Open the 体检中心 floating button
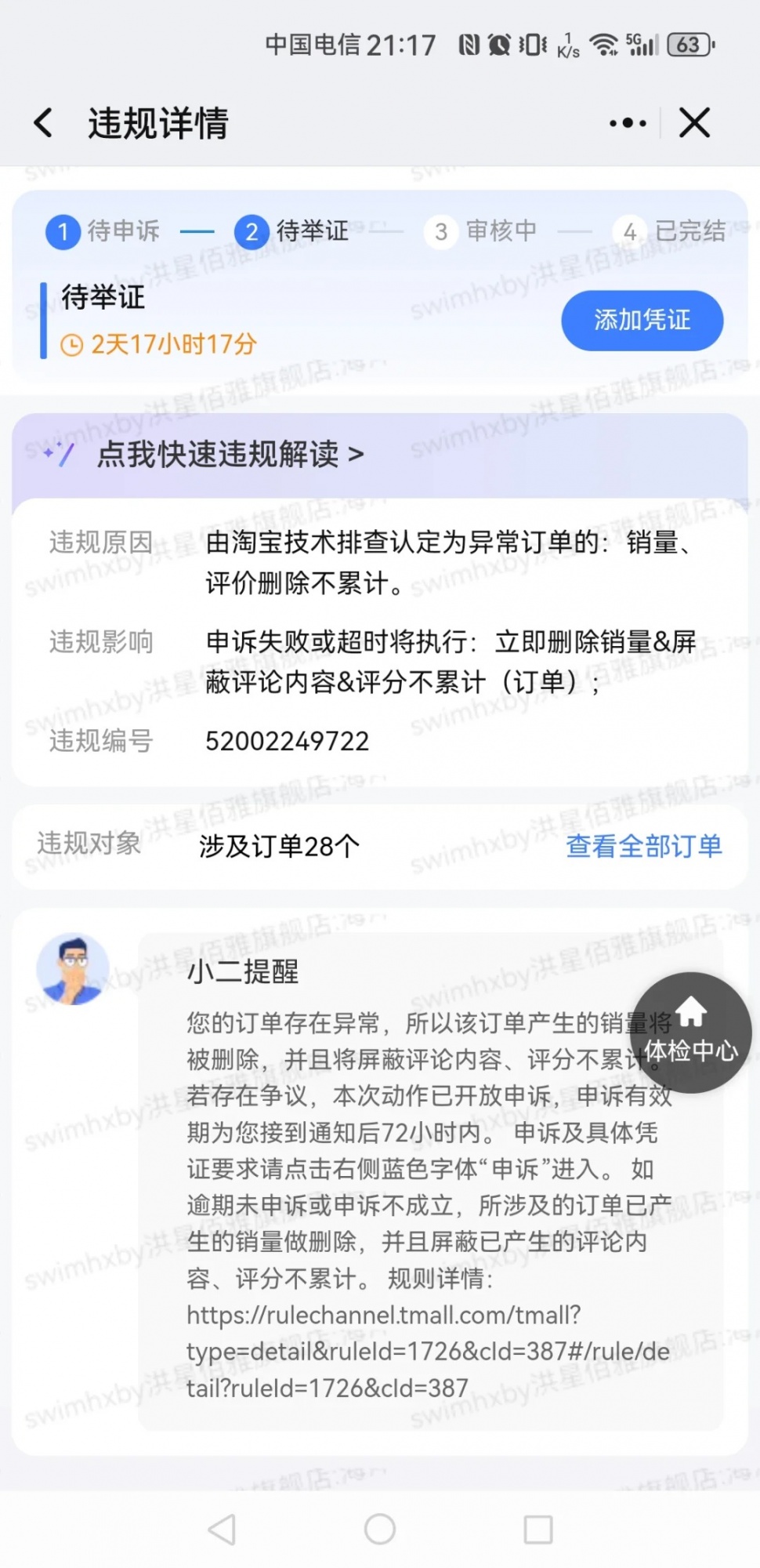Viewport: 760px width, 1568px height. click(x=690, y=1033)
